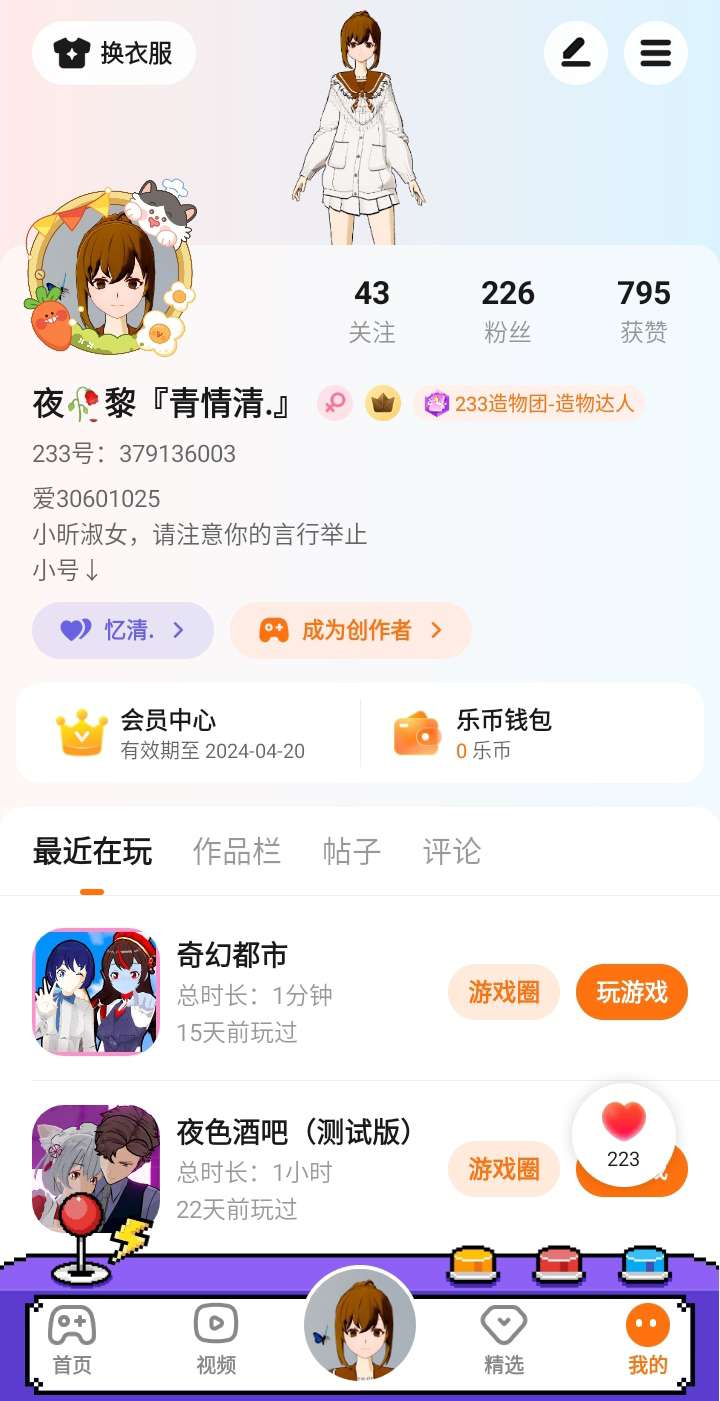
Task: Switch to the 帖子 tab
Action: pyautogui.click(x=352, y=852)
